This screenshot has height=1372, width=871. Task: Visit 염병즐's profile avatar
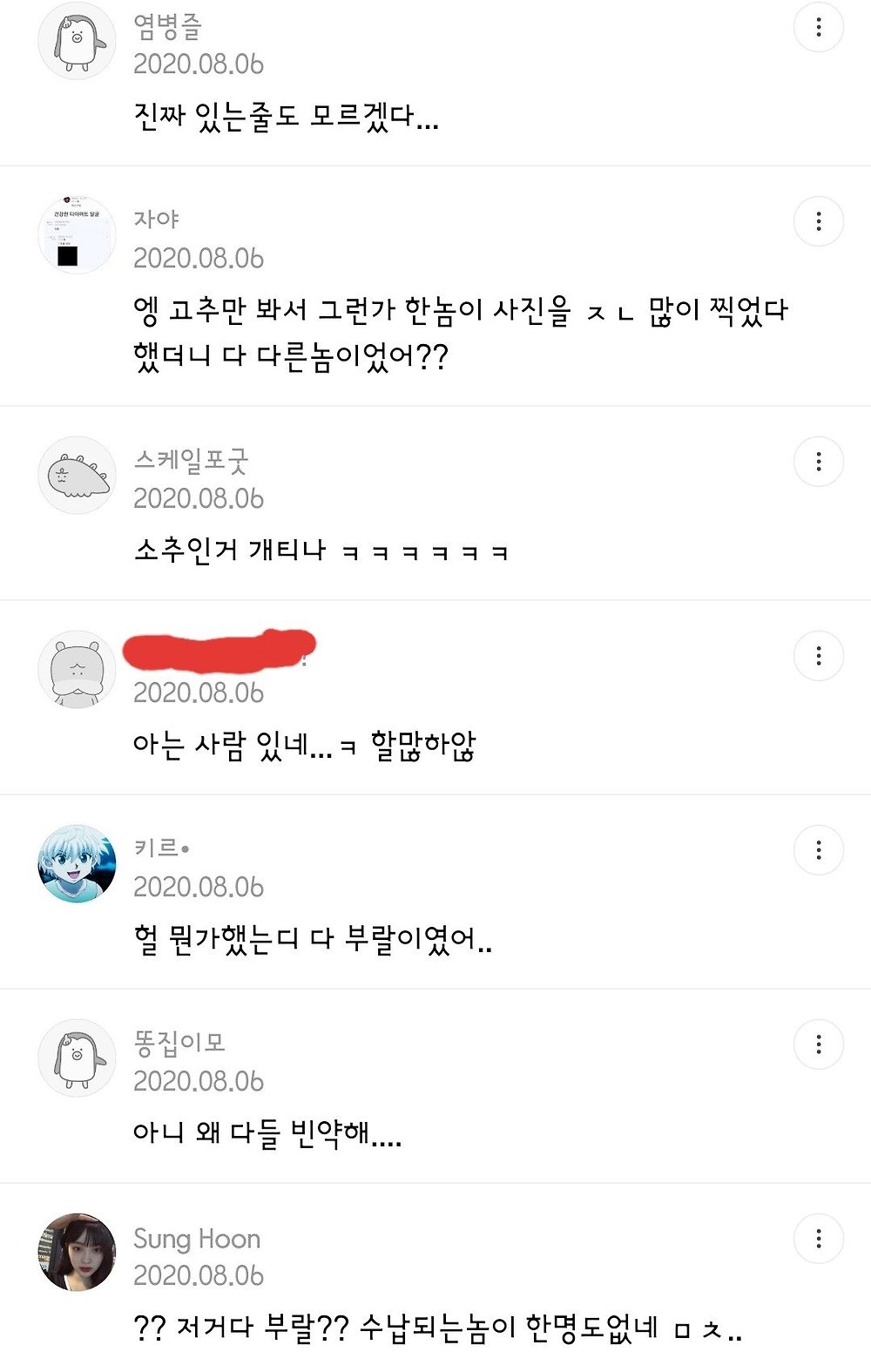(x=78, y=40)
